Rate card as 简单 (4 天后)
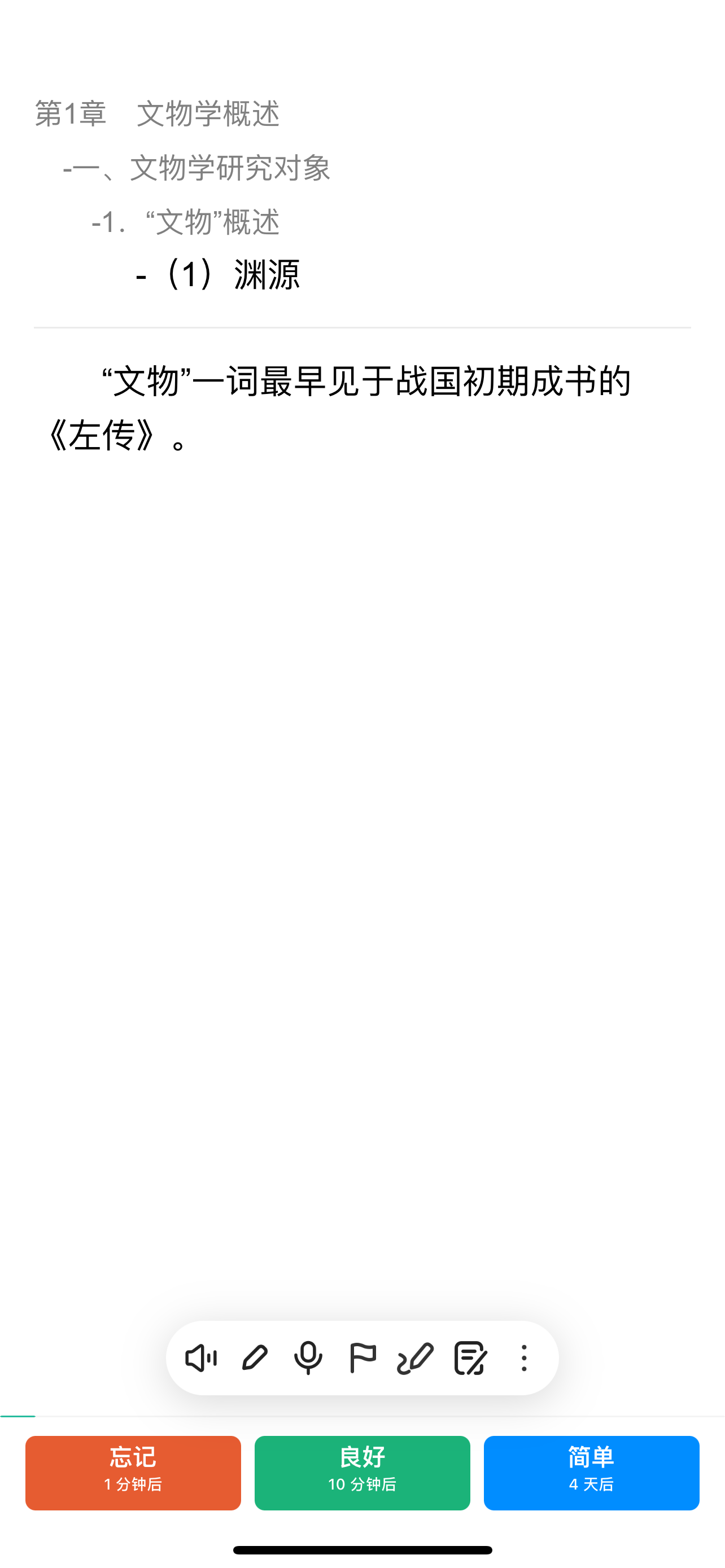Image resolution: width=725 pixels, height=1568 pixels. click(x=592, y=1473)
